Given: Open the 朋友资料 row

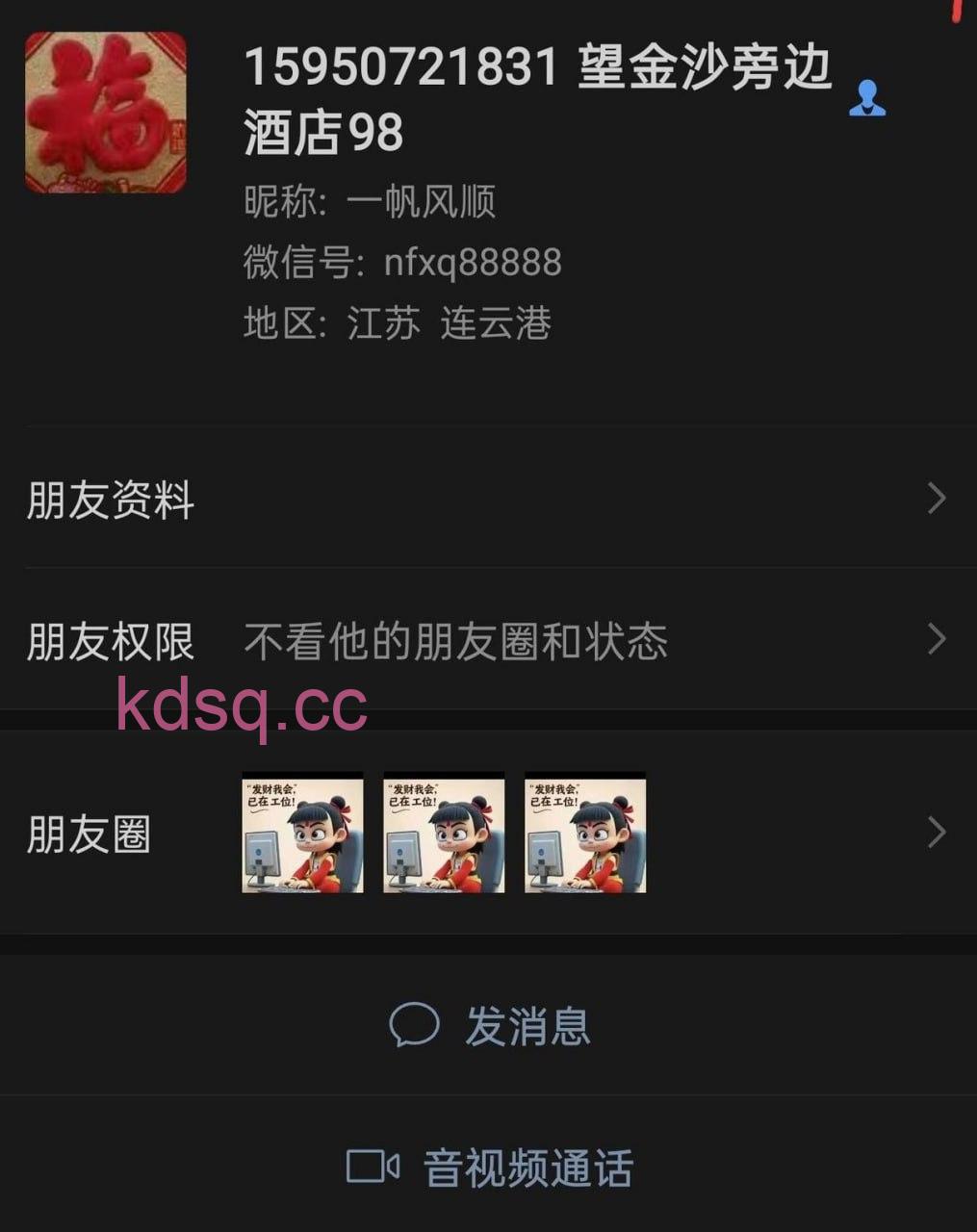Looking at the screenshot, I should [488, 499].
